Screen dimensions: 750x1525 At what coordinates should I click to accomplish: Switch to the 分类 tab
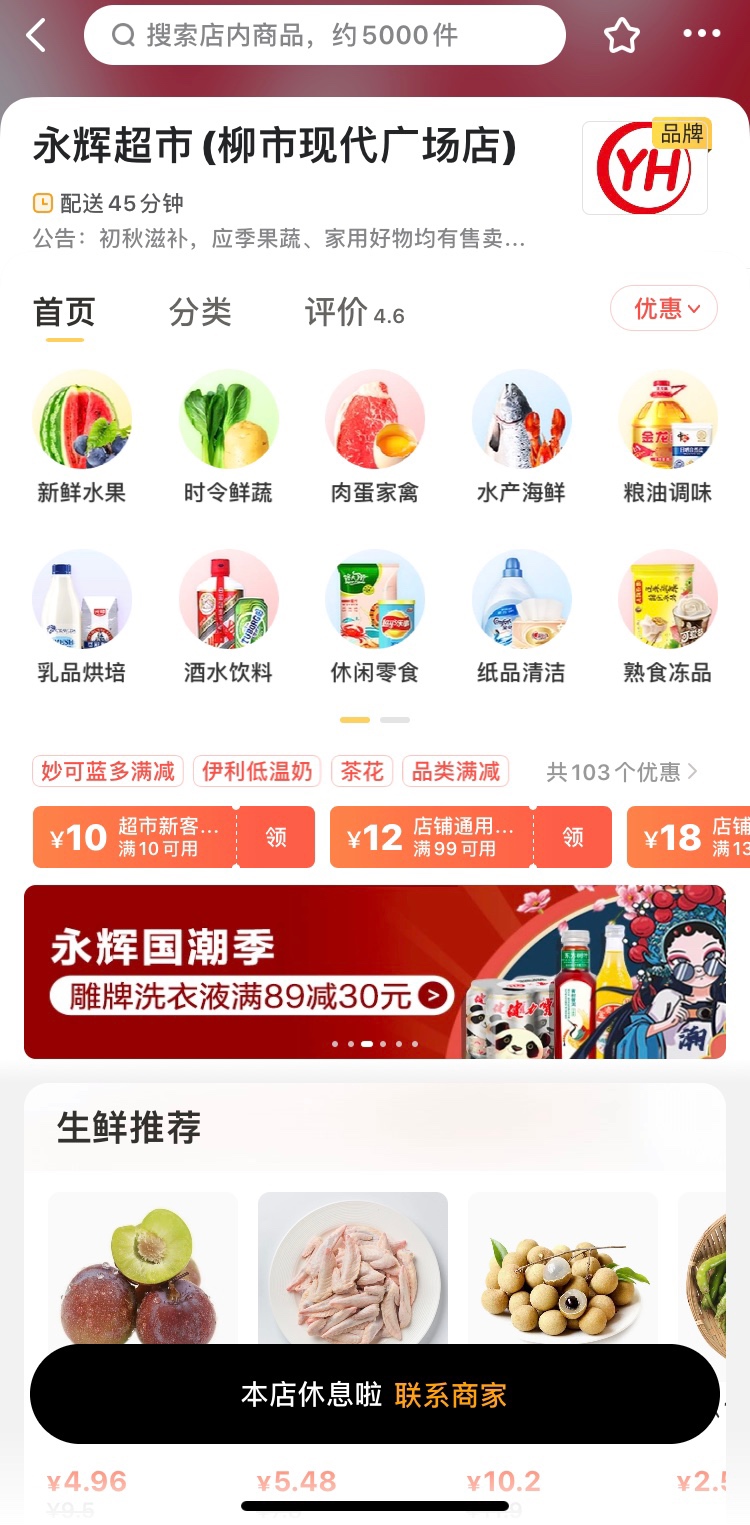tap(200, 312)
